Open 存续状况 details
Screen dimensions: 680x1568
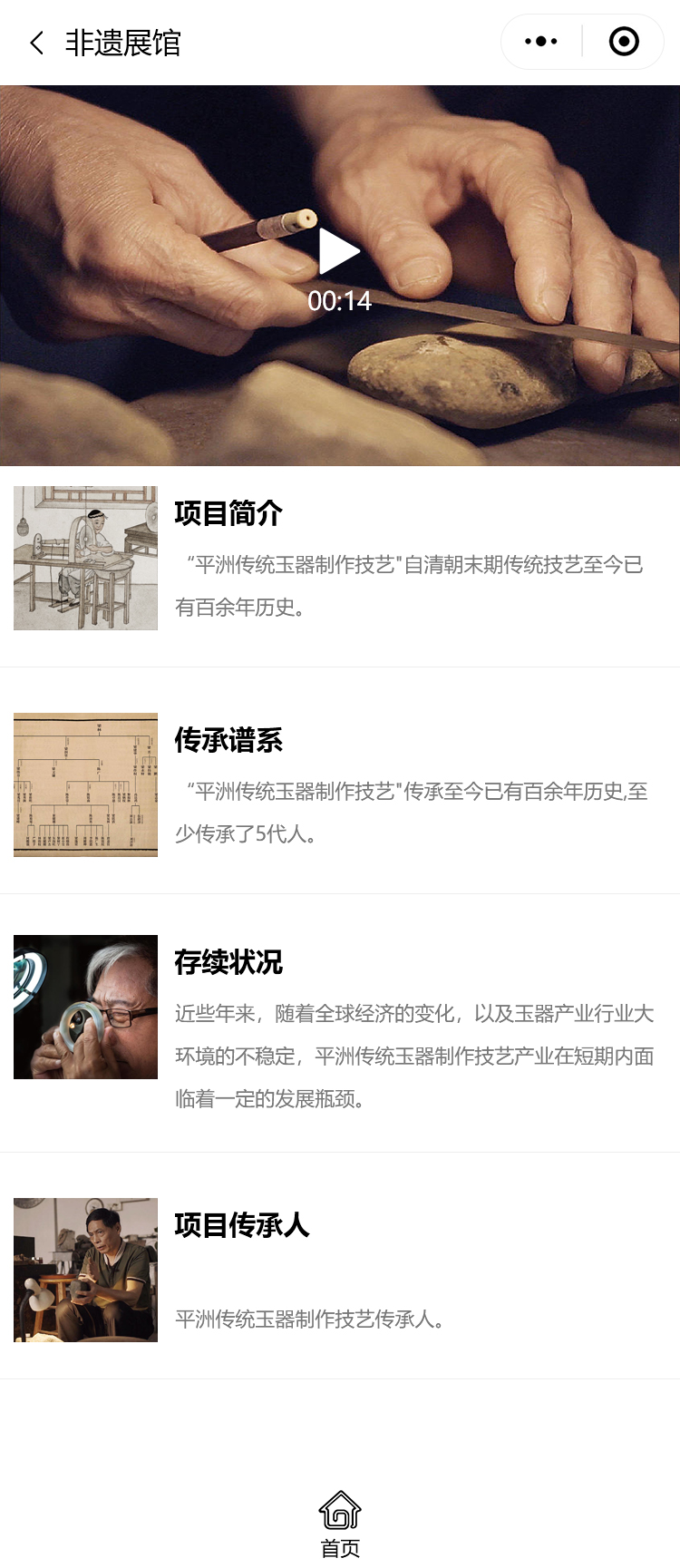point(340,1023)
